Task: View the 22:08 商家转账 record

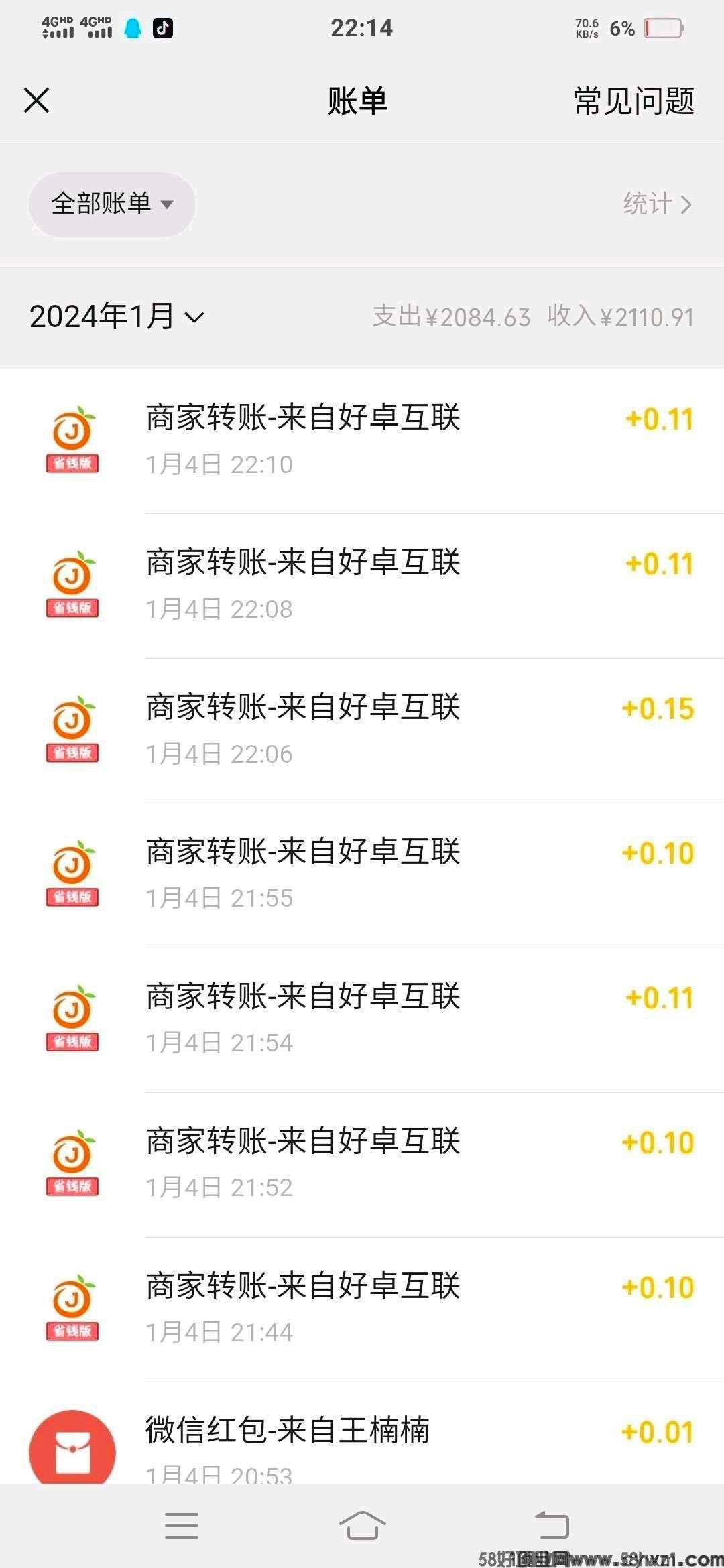Action: (x=362, y=585)
